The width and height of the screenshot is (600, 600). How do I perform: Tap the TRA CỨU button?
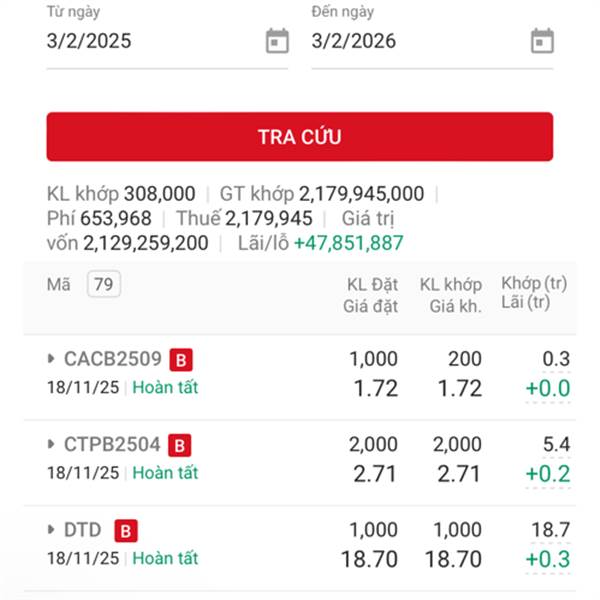[299, 137]
